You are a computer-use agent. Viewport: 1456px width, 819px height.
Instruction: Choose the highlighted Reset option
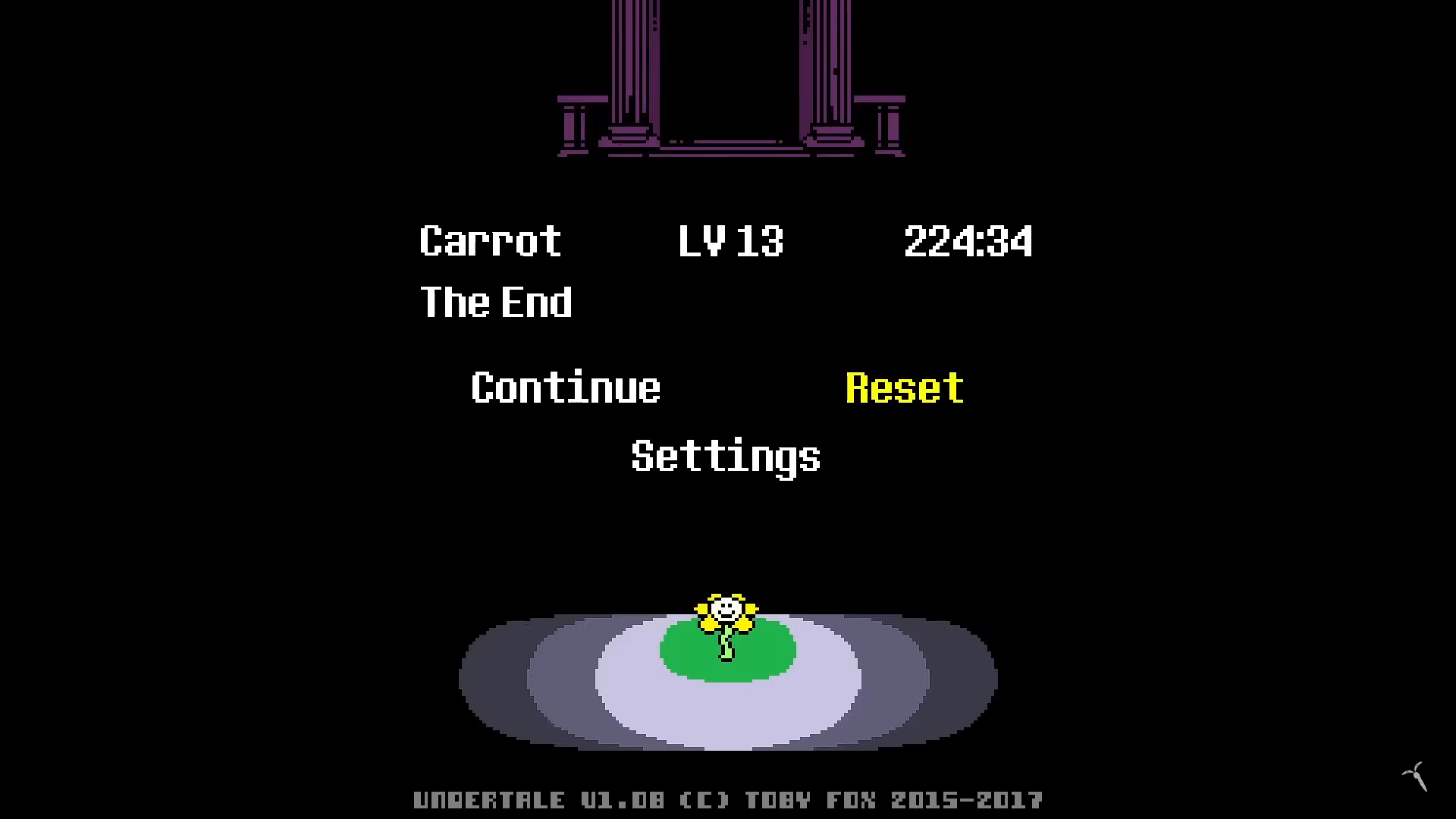coord(905,388)
